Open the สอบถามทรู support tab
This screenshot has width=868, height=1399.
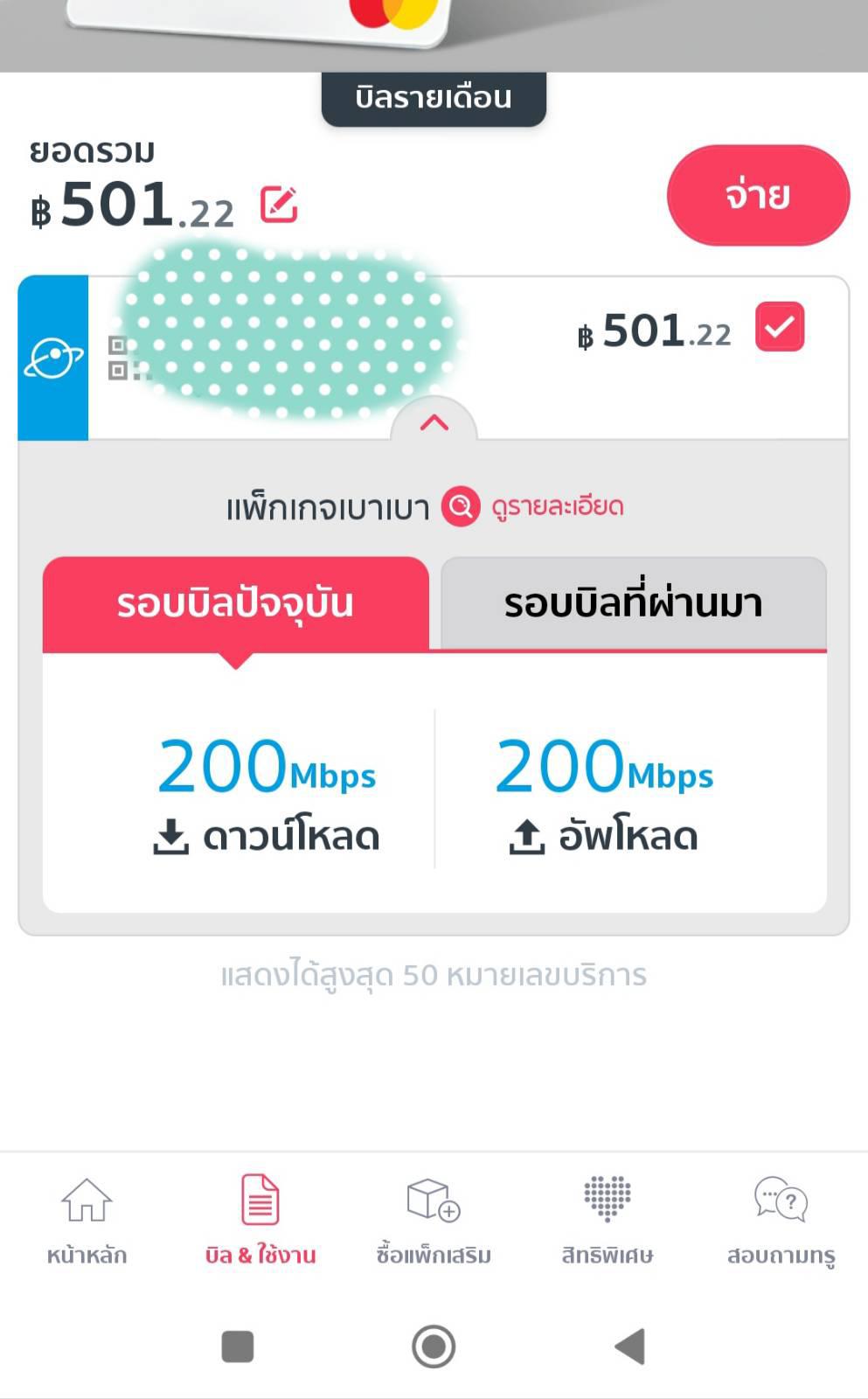coord(781,1220)
